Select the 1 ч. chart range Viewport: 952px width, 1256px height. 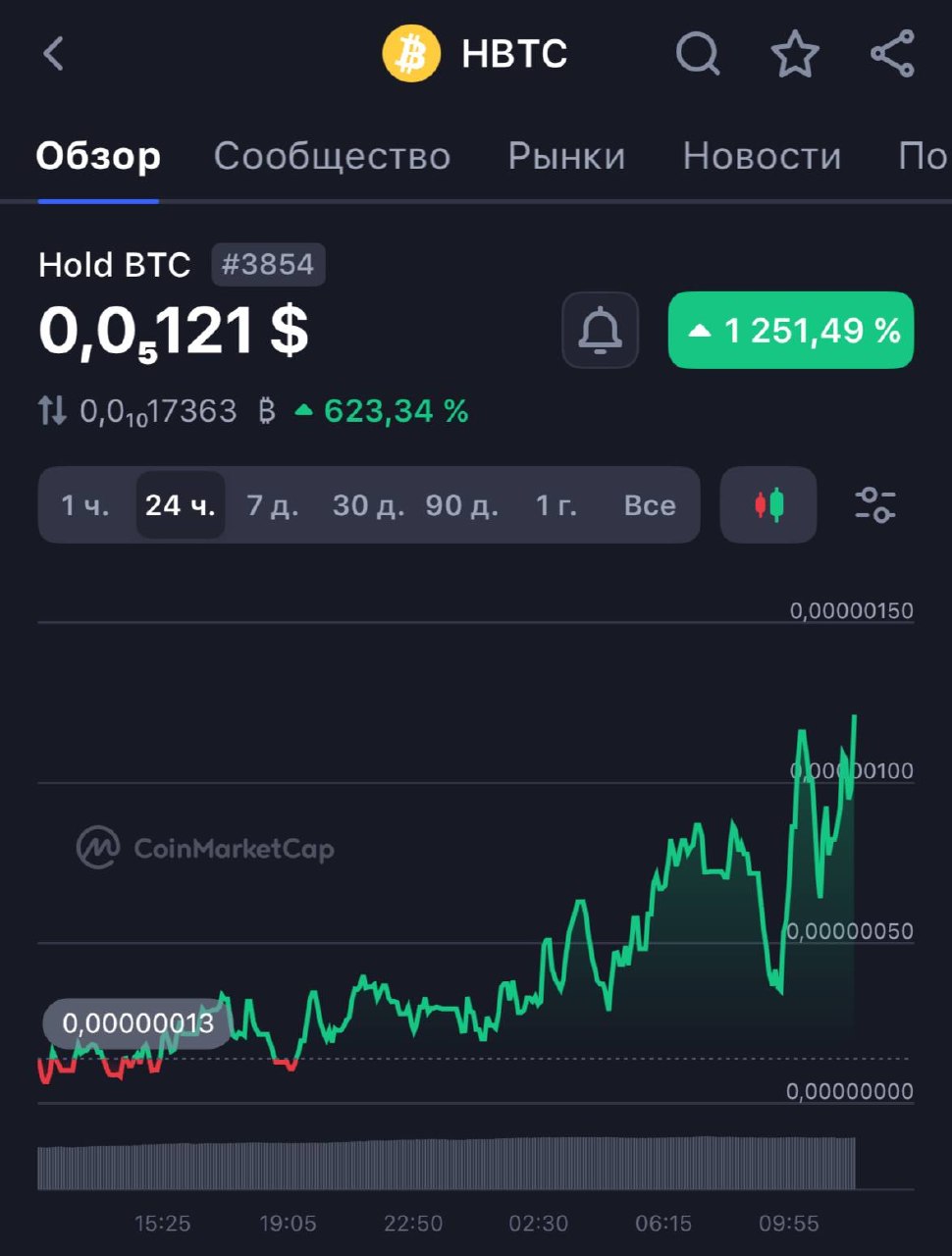(x=84, y=505)
